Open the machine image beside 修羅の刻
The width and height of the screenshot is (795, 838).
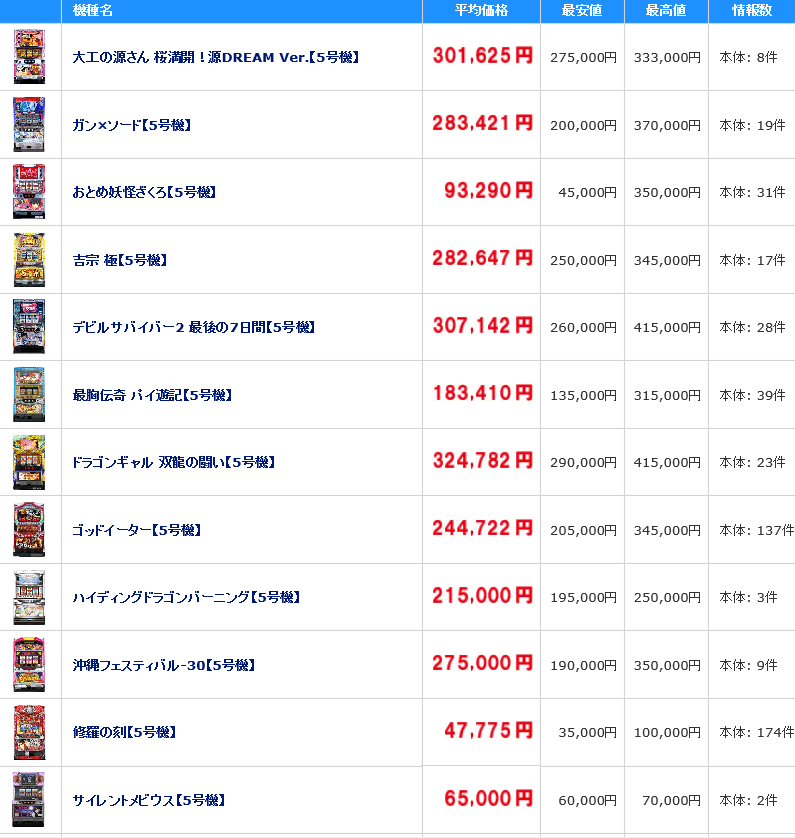29,732
